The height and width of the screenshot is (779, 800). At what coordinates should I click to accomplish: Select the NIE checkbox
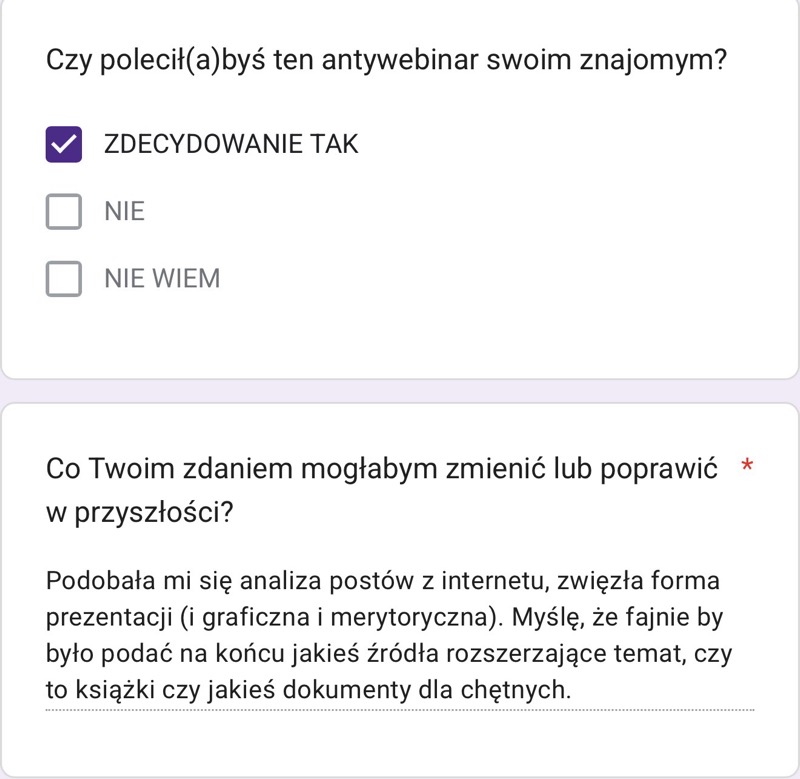64,211
